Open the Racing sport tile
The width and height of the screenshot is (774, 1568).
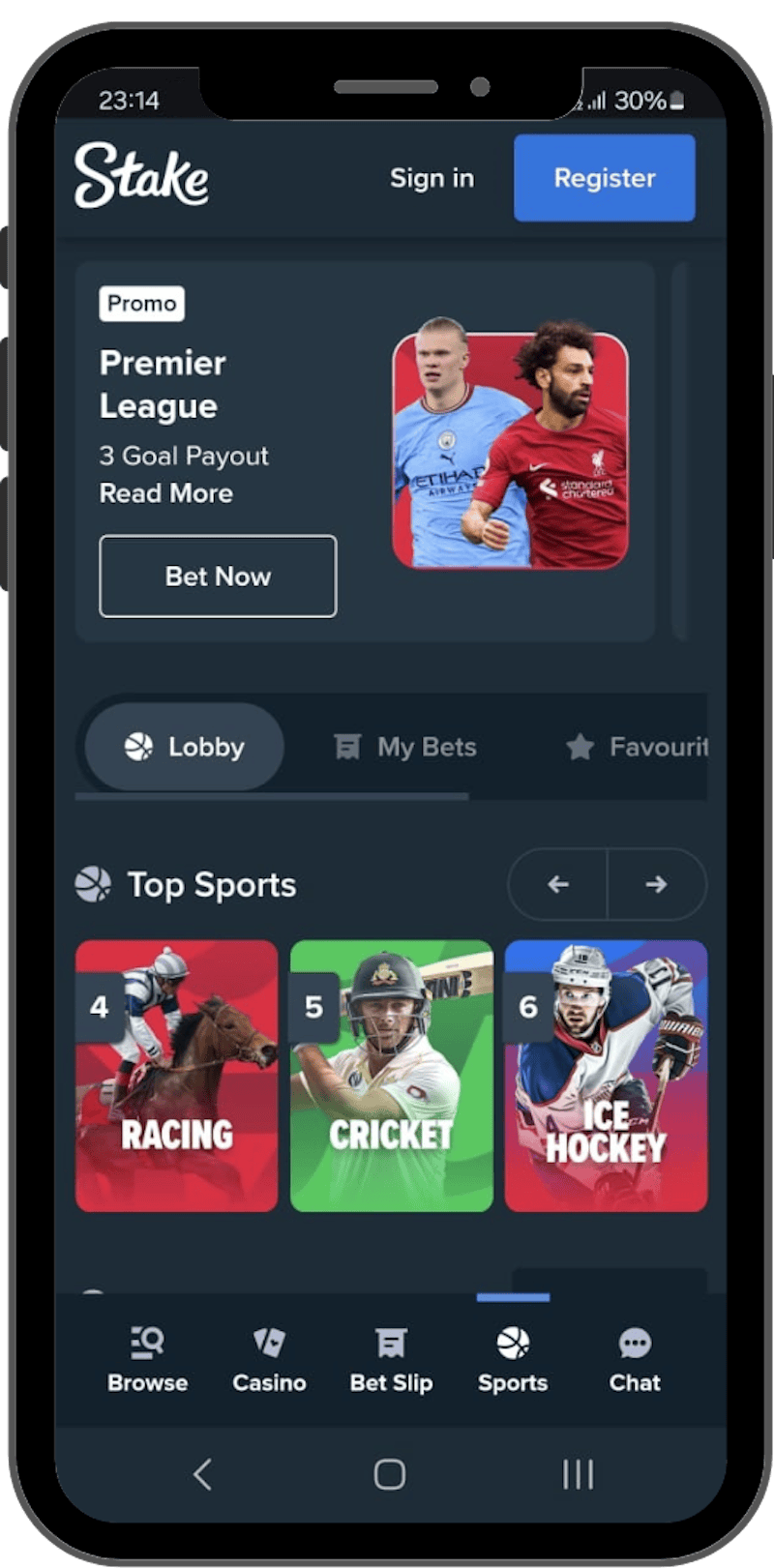coord(177,1076)
